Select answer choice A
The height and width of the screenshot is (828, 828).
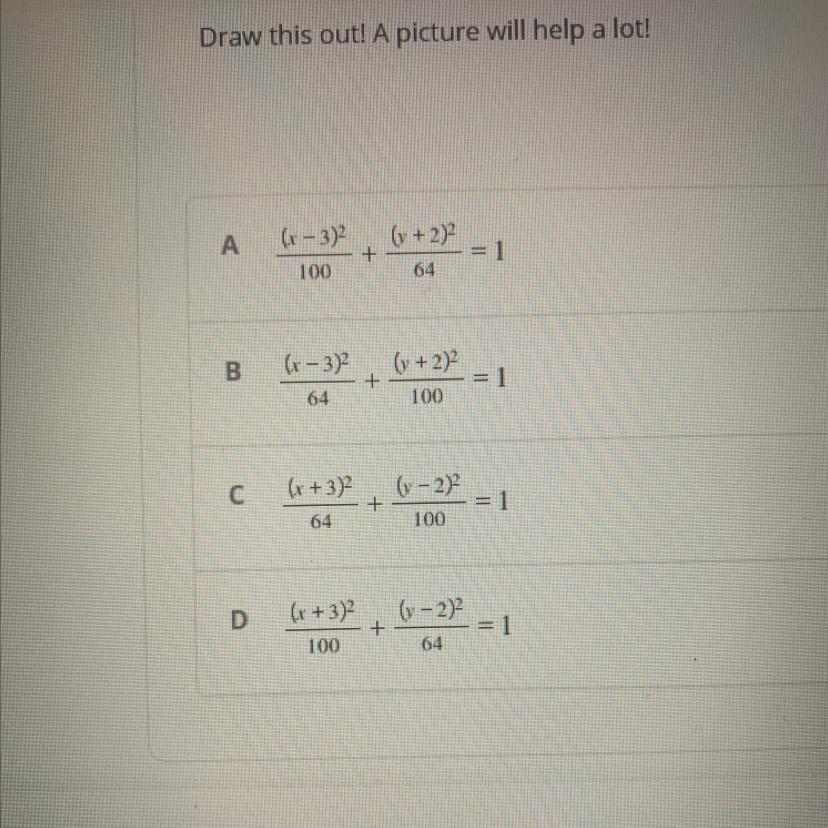pos(232,245)
